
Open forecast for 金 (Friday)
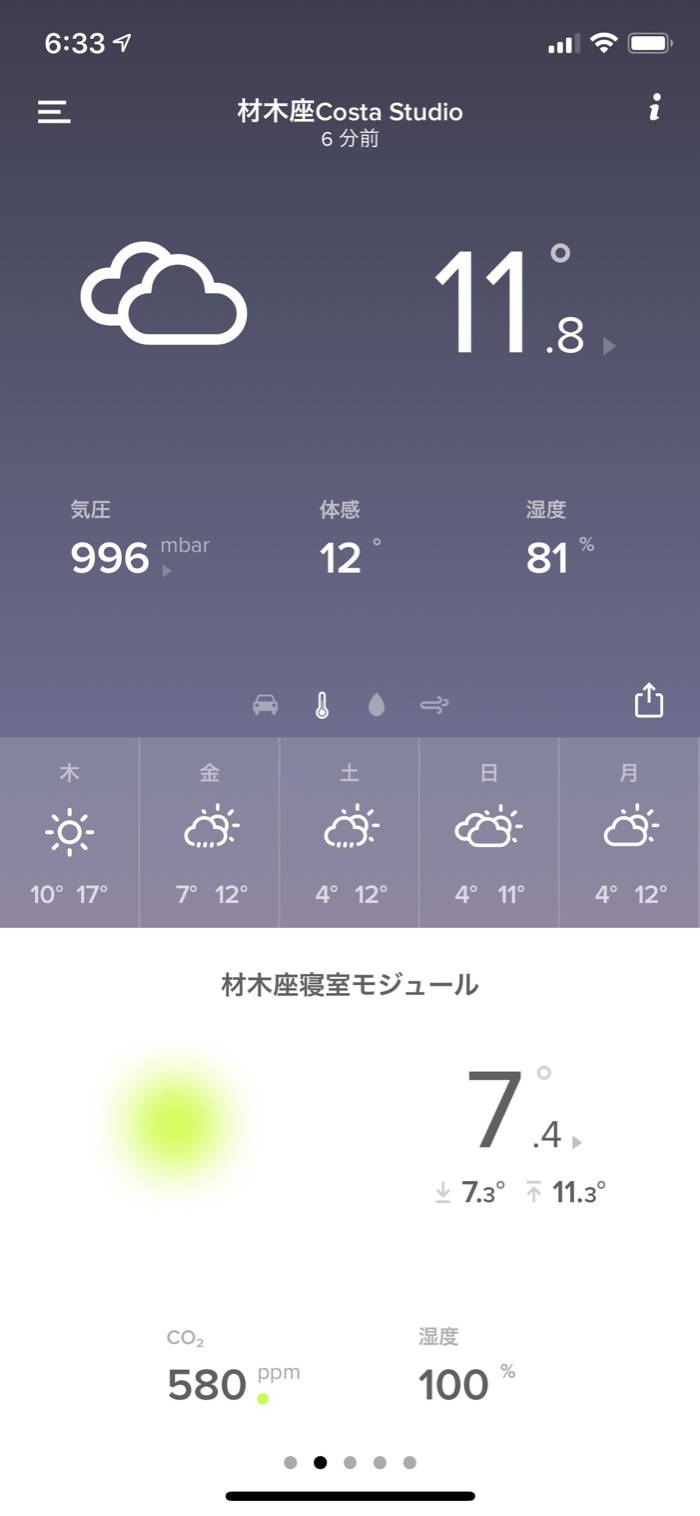click(x=210, y=833)
